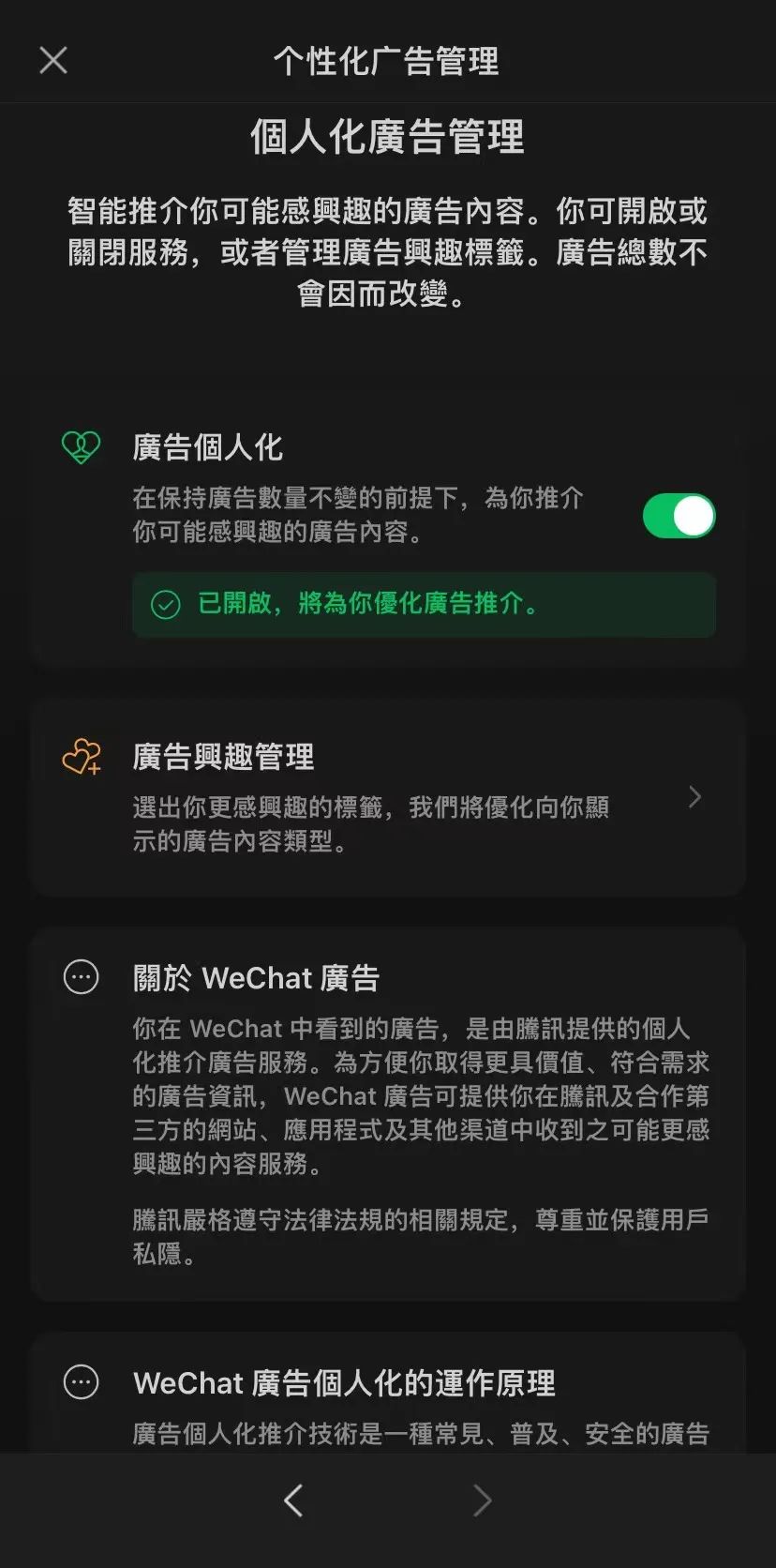Open 廣告興趣管理 settings
The image size is (776, 1568).
(388, 797)
